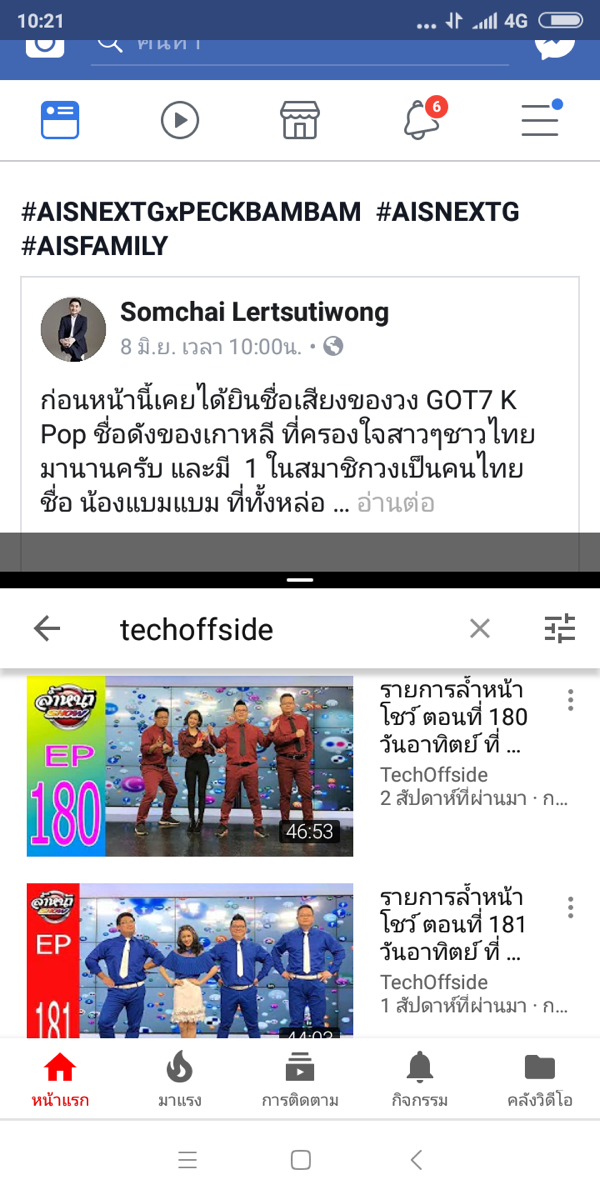
Task: Edit the techoffside search field
Action: pyautogui.click(x=280, y=629)
